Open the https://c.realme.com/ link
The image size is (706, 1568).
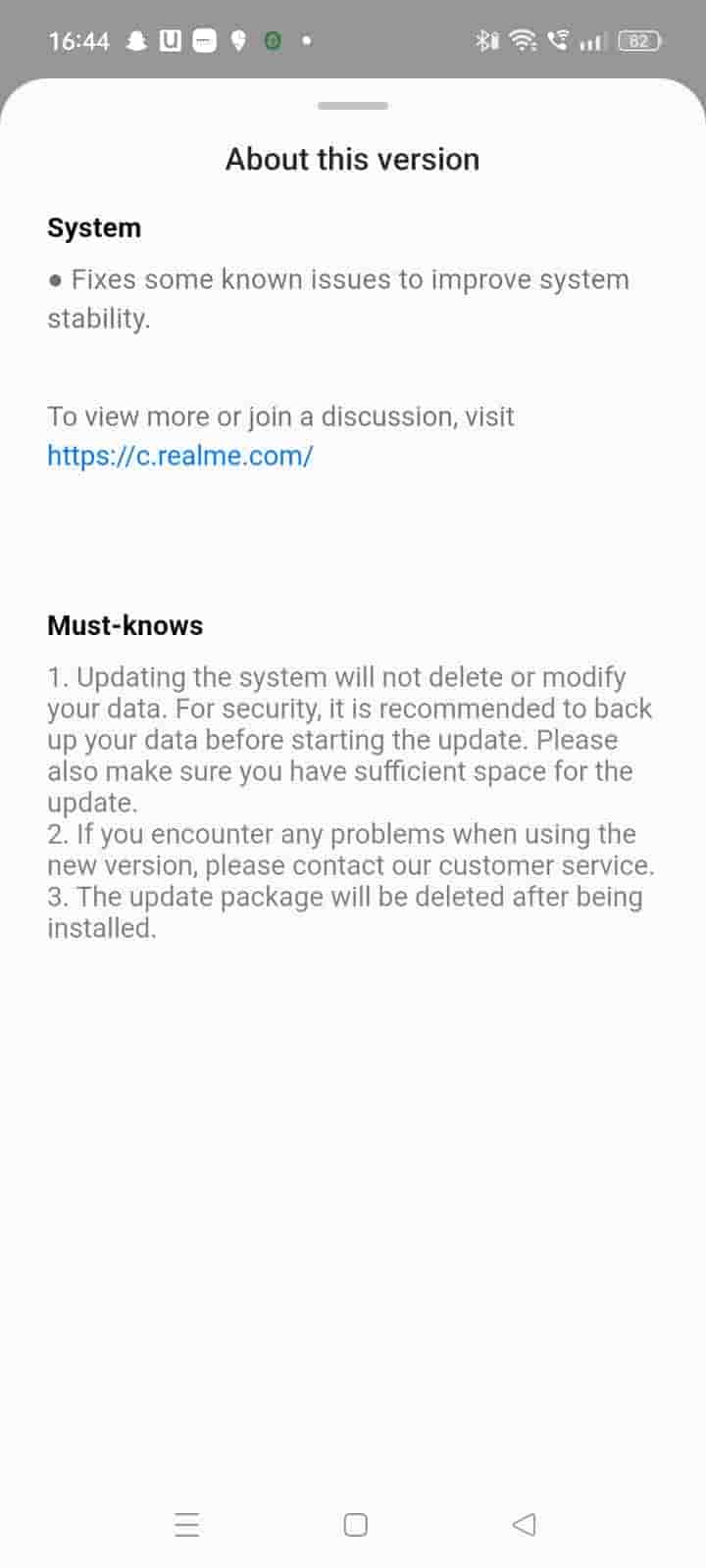tap(180, 456)
